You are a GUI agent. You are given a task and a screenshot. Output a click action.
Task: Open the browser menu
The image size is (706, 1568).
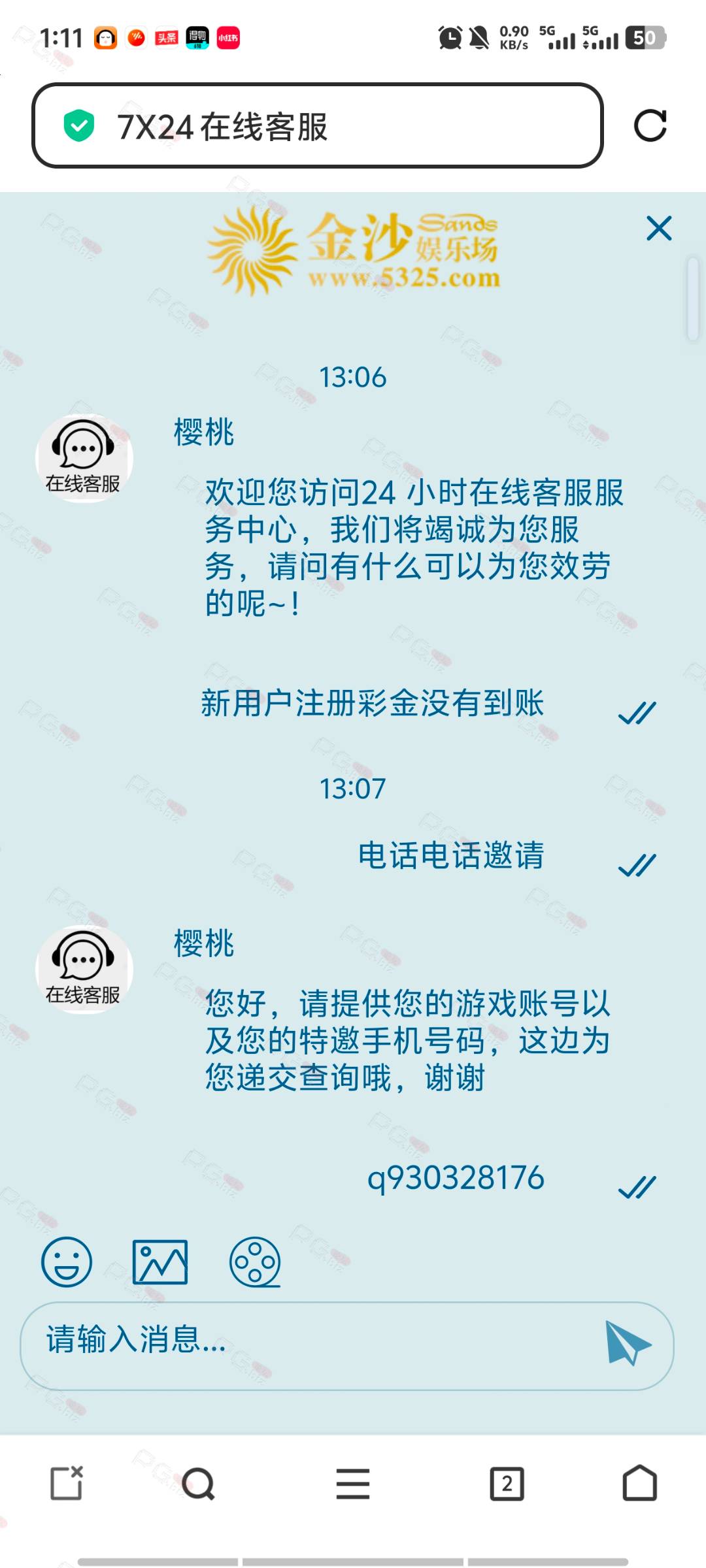(x=353, y=1484)
